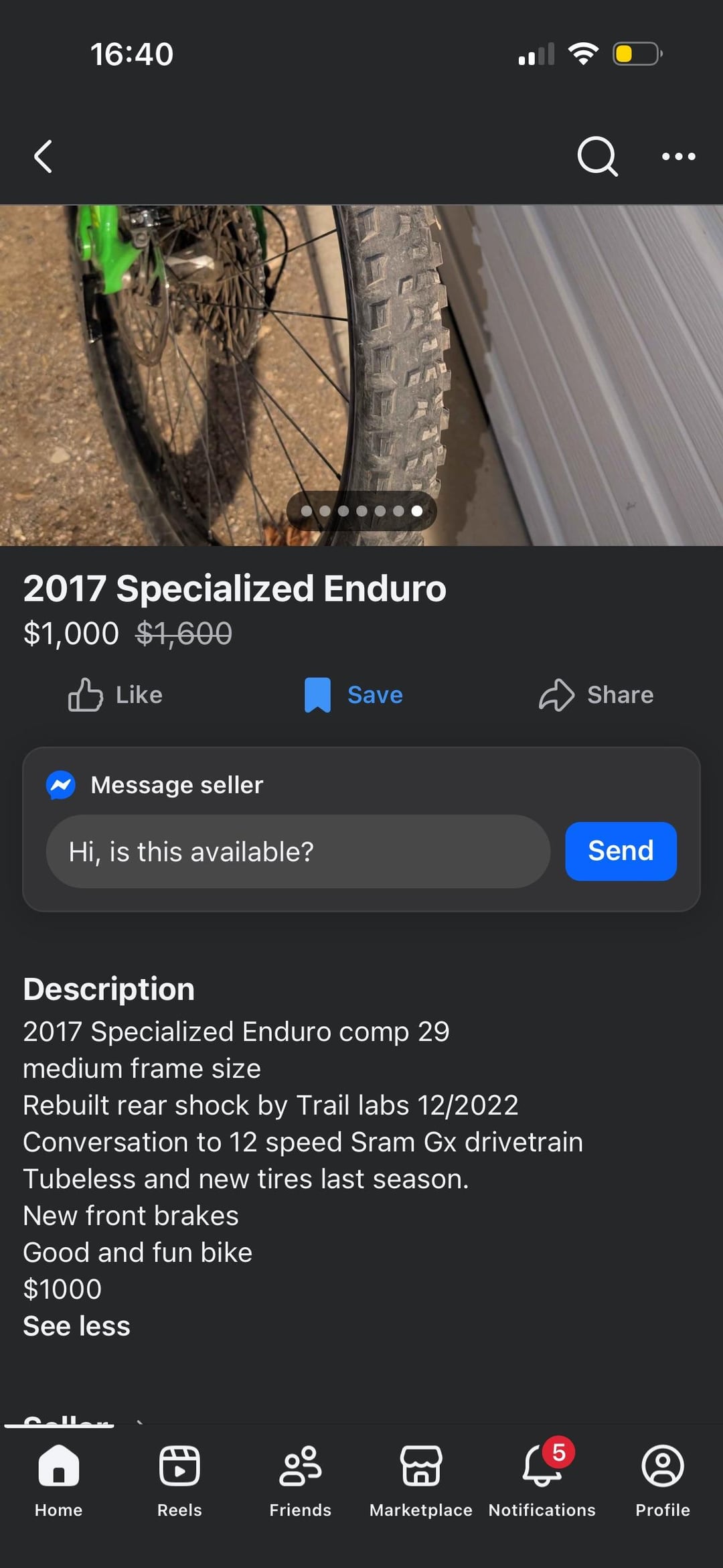723x1568 pixels.
Task: Open the search icon
Action: 597,157
